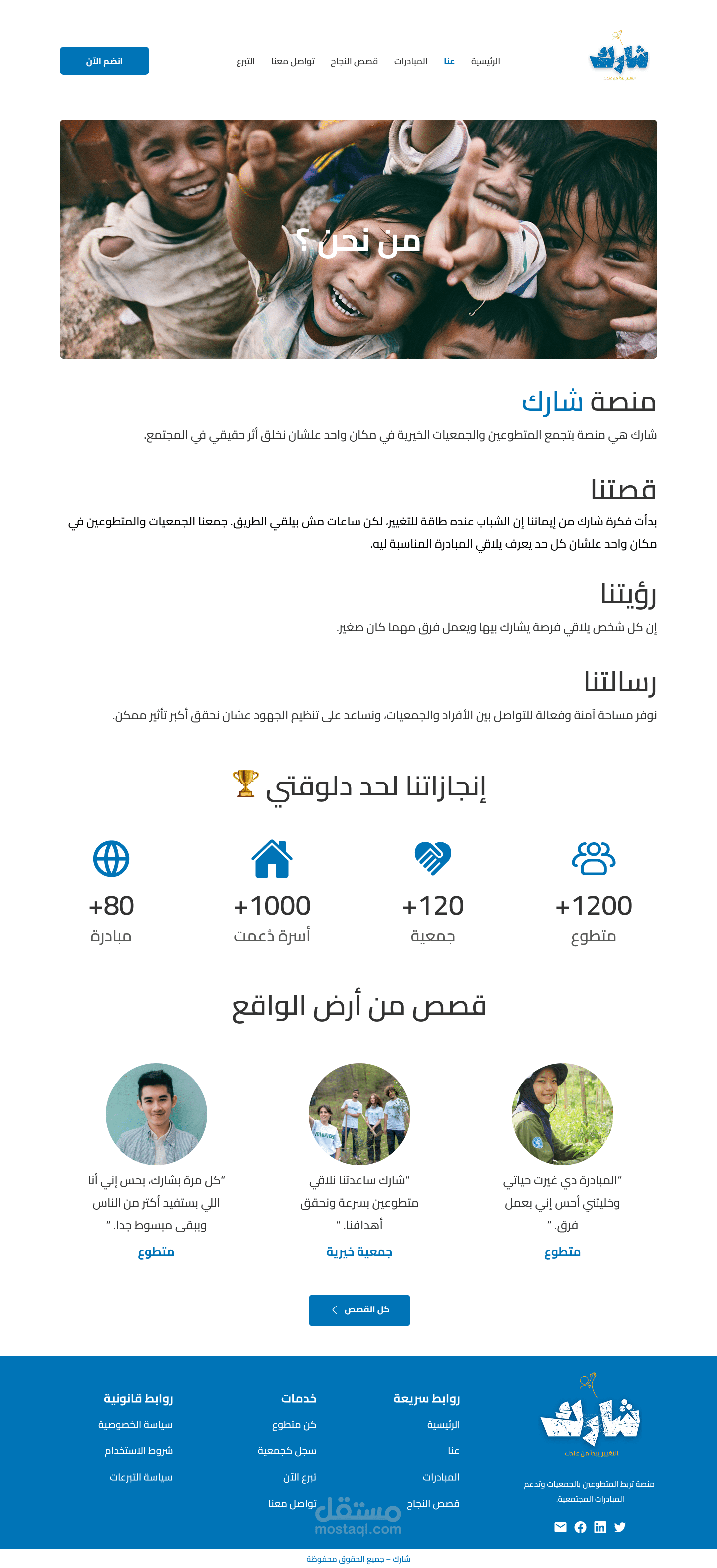Tap the كل القصص button
Screen dimensions: 717x1568
tap(359, 1310)
